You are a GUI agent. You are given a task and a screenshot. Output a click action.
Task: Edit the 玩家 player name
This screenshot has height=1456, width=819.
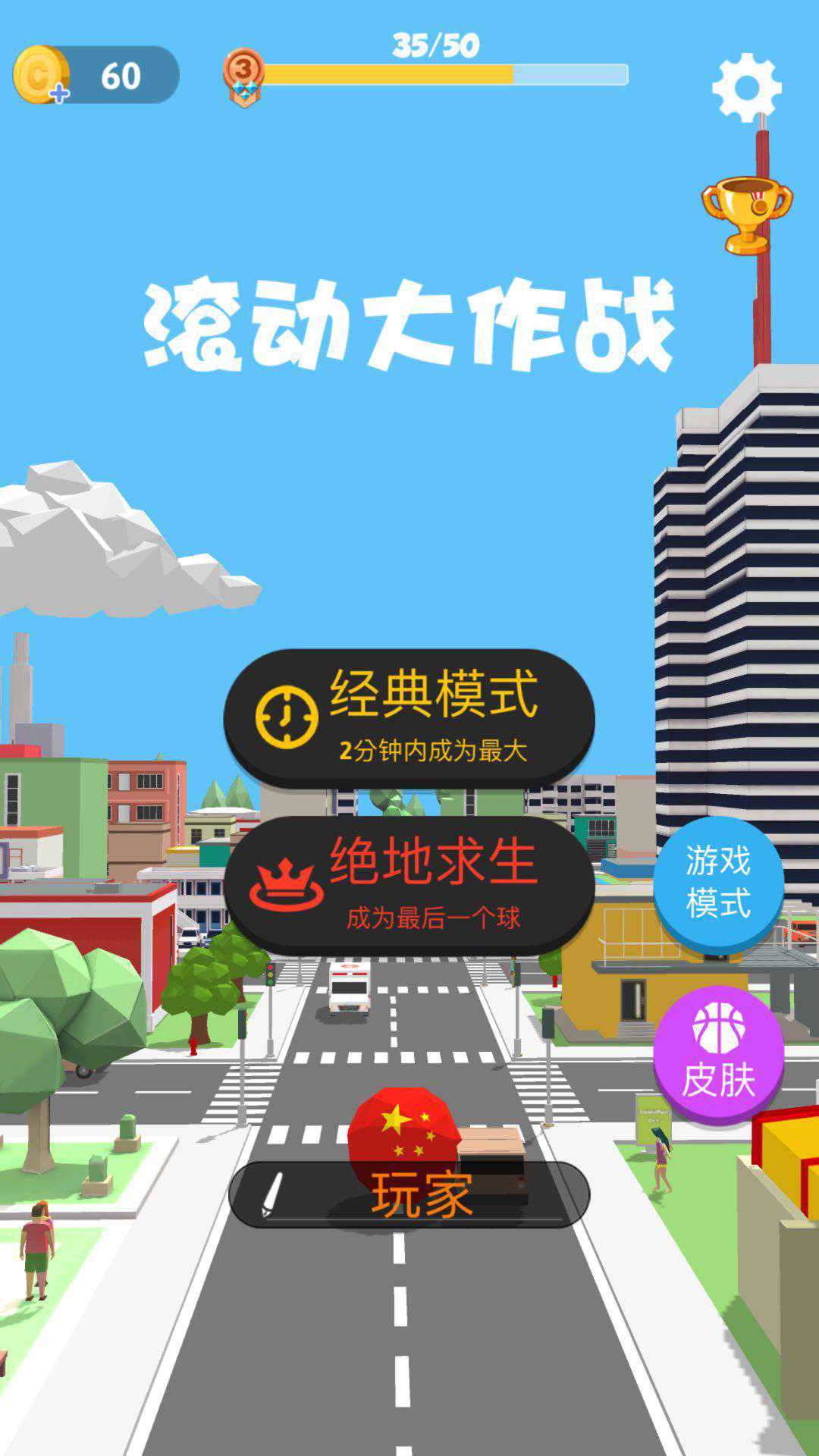pos(409,1194)
